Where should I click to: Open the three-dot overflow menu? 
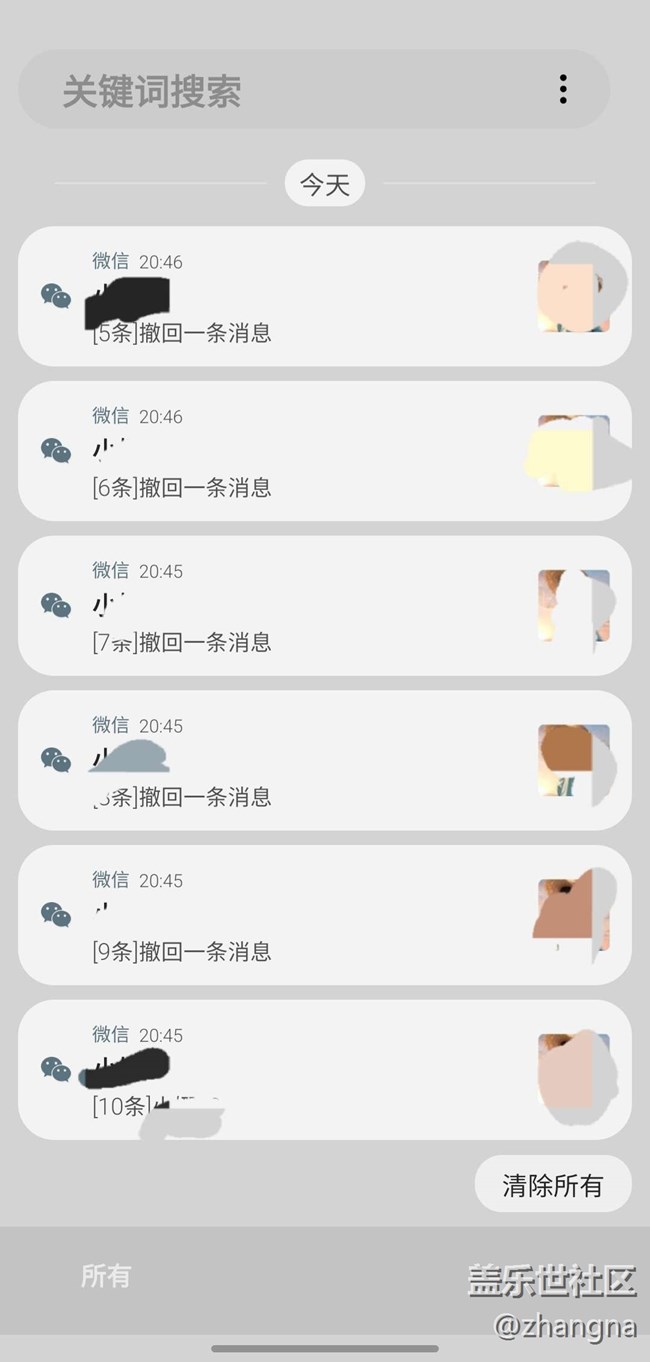[563, 90]
